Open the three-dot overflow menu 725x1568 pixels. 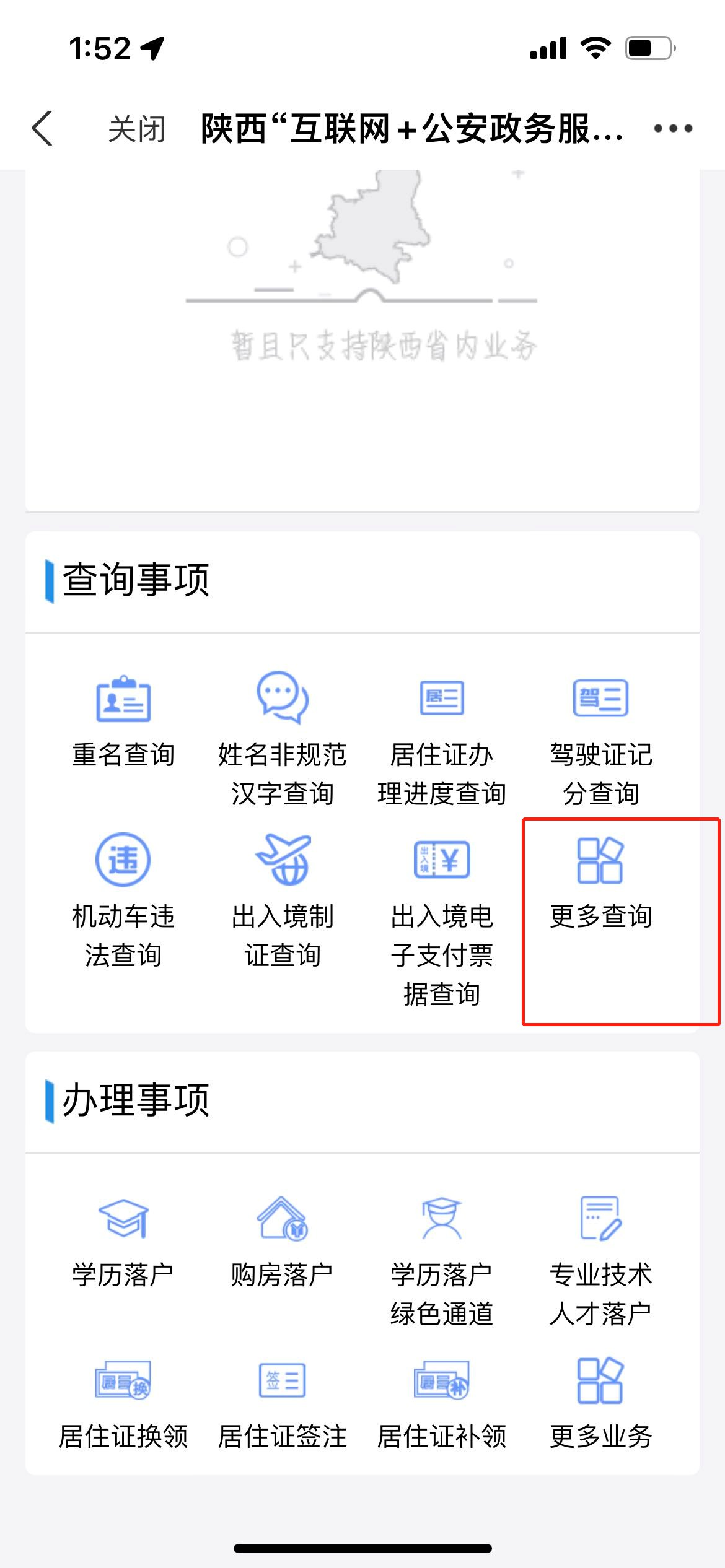tap(673, 129)
